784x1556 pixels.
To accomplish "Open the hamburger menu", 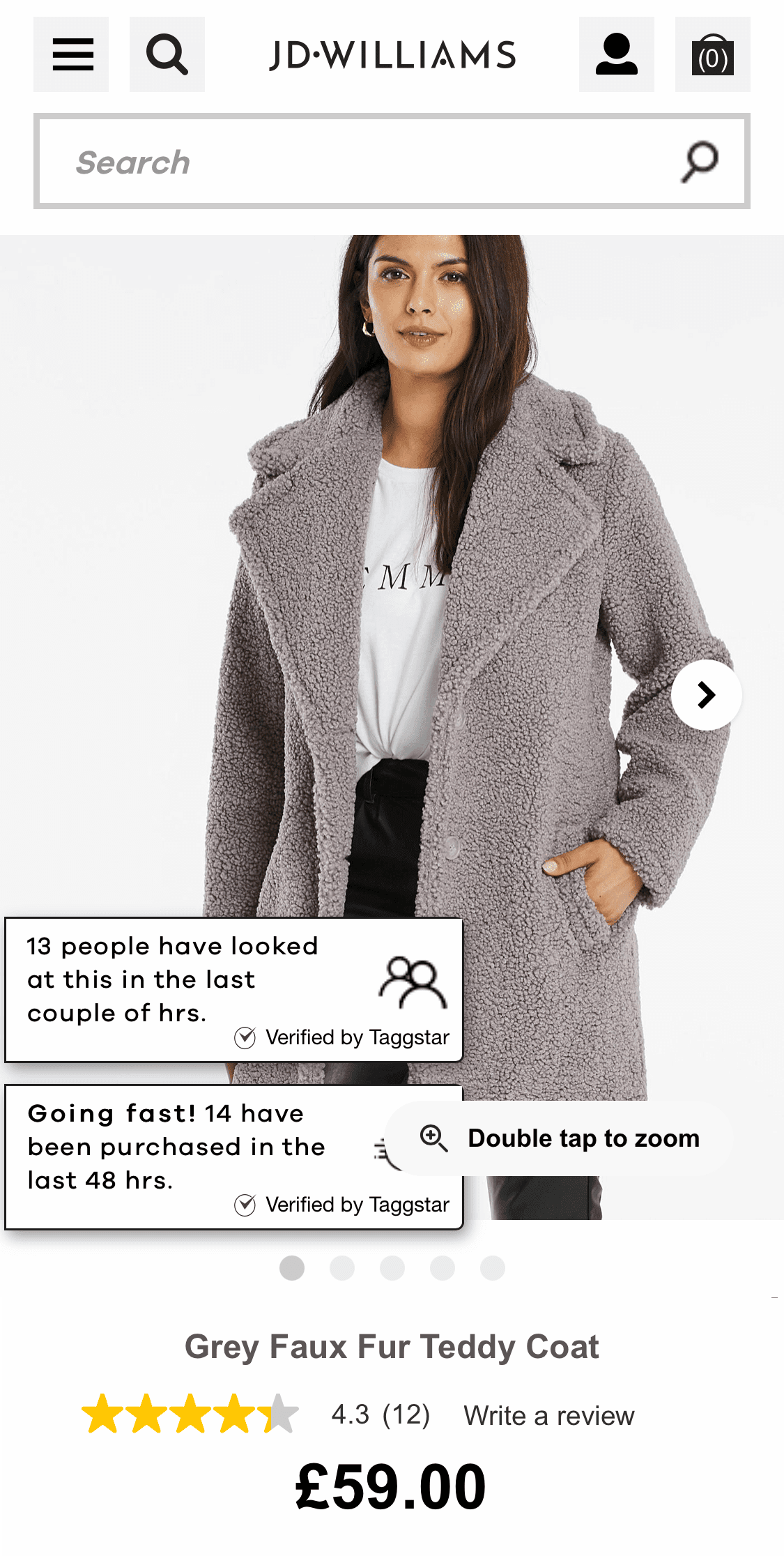I will pos(71,54).
